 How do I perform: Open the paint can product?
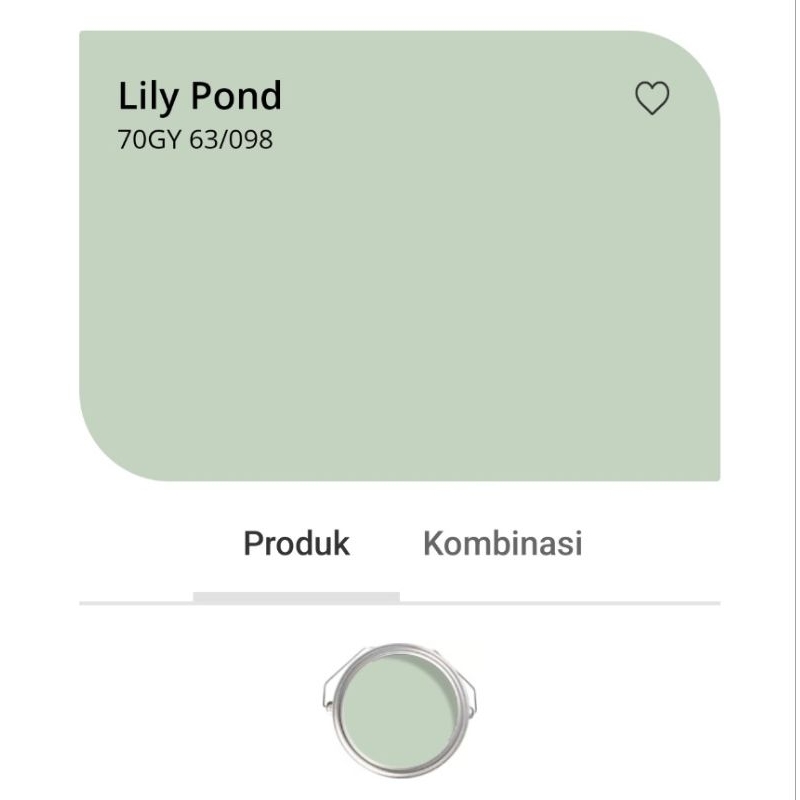point(399,703)
